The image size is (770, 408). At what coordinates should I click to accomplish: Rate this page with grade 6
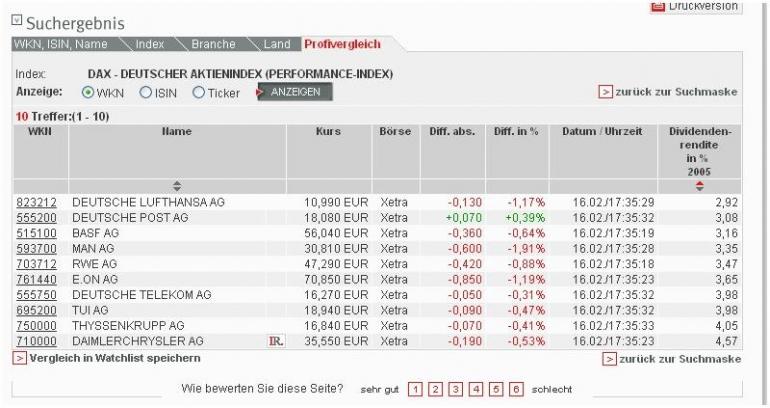pos(516,387)
